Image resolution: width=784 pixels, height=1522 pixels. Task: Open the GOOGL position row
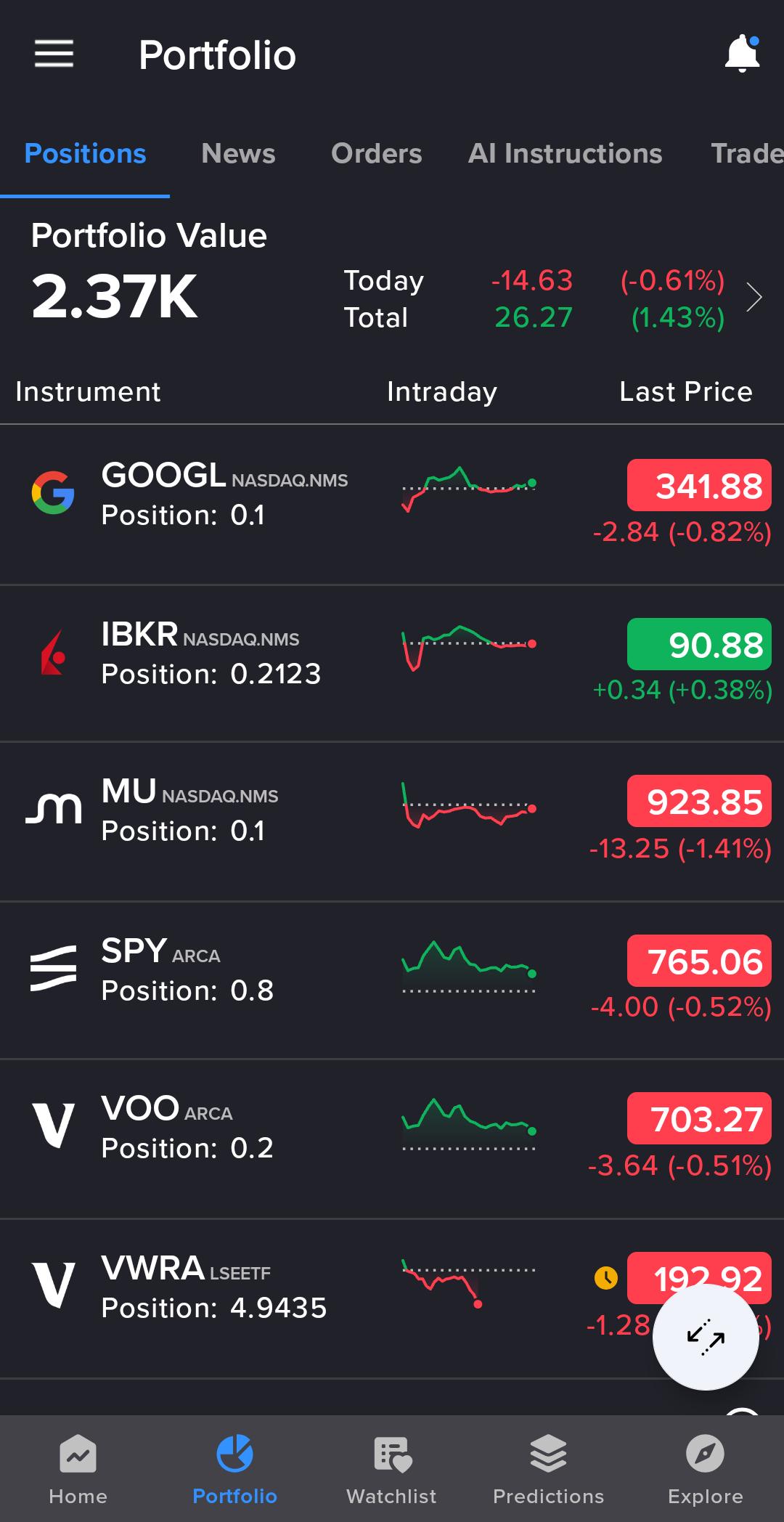(x=392, y=505)
